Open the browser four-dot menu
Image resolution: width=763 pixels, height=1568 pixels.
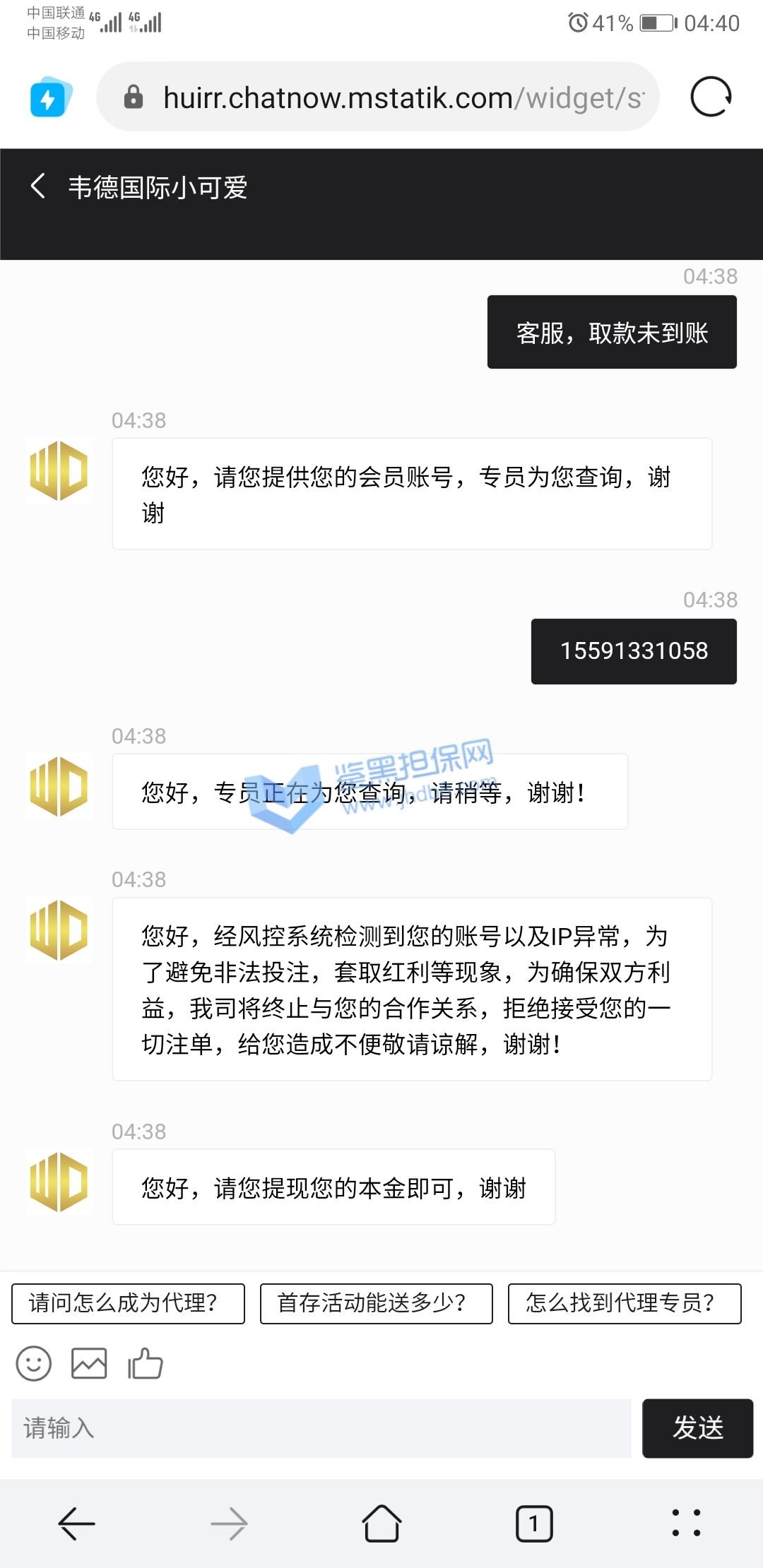coord(686,1523)
